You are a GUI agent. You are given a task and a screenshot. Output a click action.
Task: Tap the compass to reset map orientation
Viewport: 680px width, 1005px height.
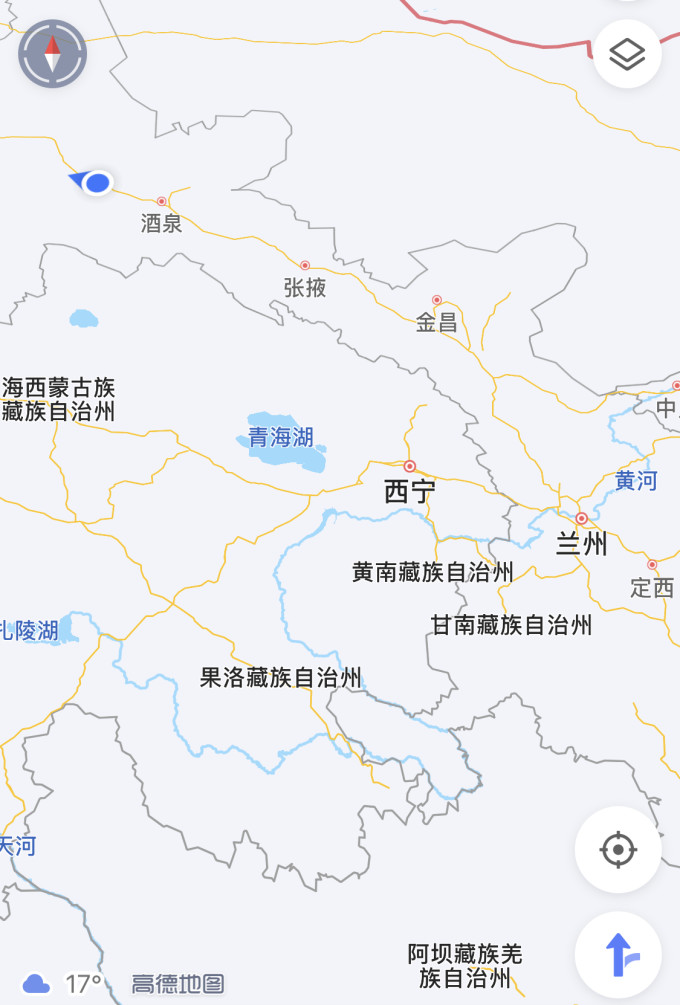(52, 53)
